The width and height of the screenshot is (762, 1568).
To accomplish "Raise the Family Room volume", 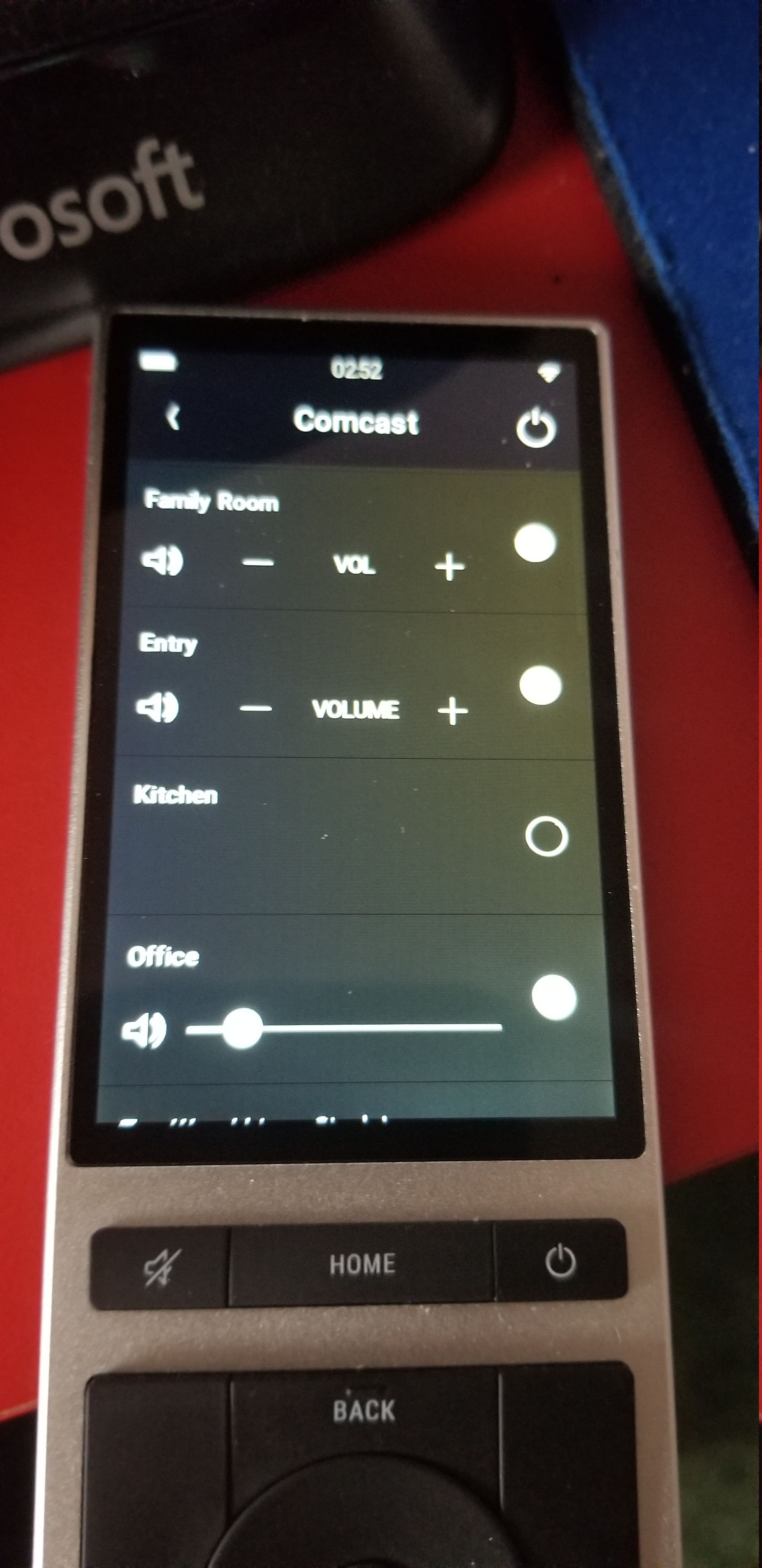I will (x=450, y=567).
